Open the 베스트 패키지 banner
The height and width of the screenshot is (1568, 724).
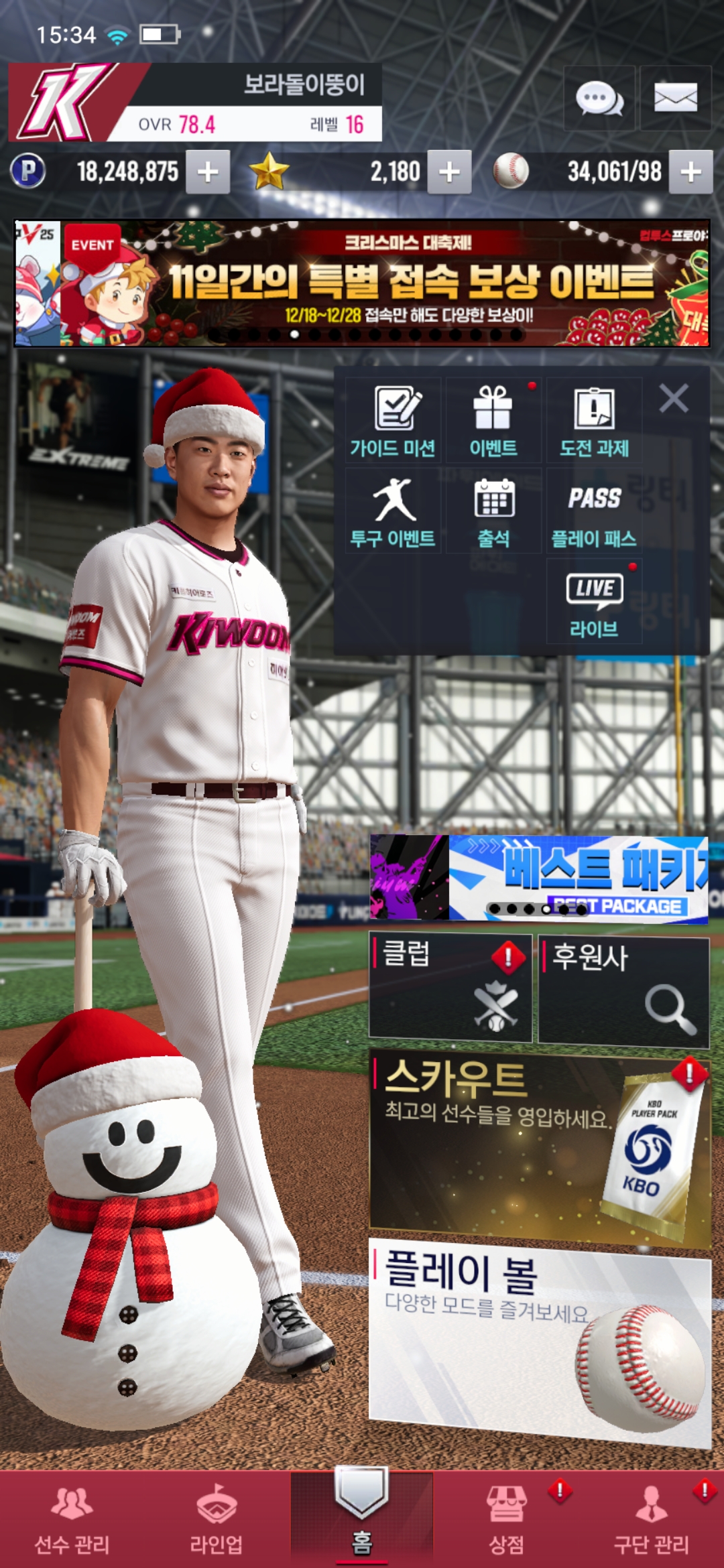(540, 878)
